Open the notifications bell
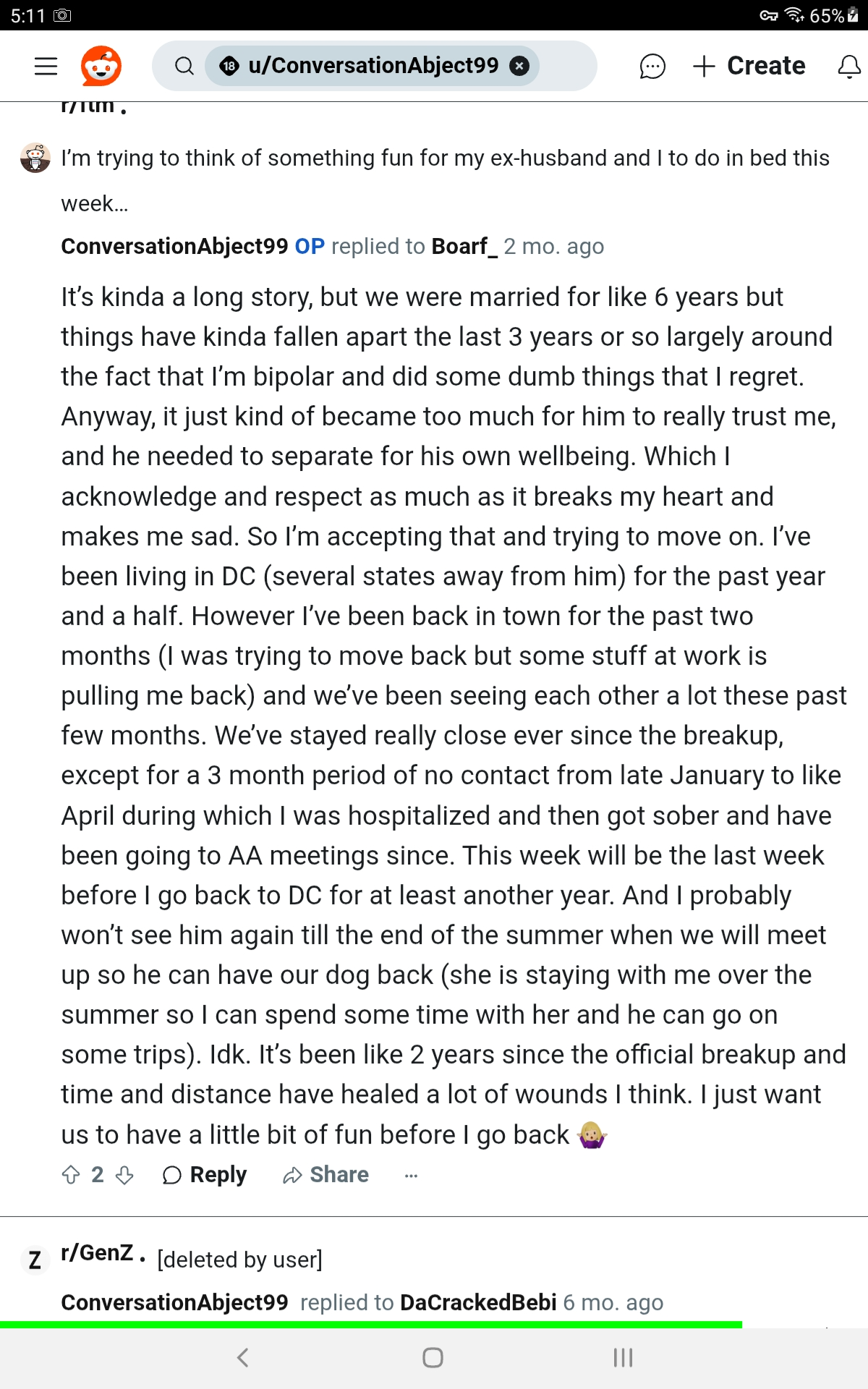Screen dimensions: 868x1389 (x=848, y=66)
